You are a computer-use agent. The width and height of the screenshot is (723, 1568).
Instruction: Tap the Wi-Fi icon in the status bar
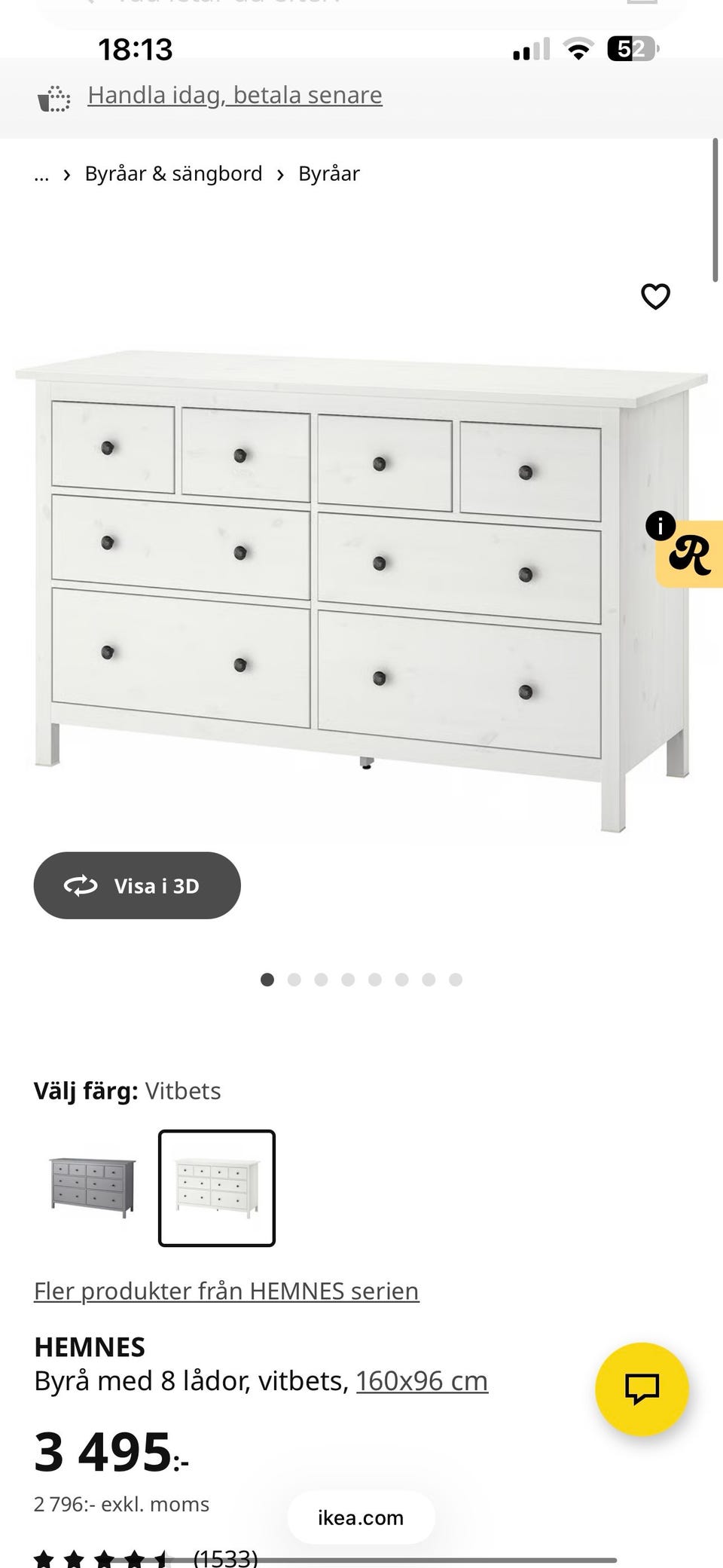(x=577, y=50)
